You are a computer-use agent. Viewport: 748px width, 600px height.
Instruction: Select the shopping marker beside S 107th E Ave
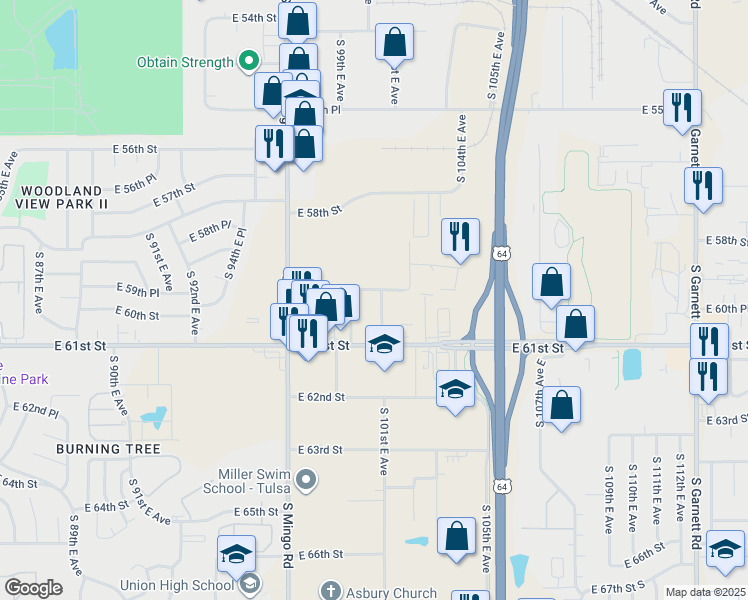click(x=563, y=405)
